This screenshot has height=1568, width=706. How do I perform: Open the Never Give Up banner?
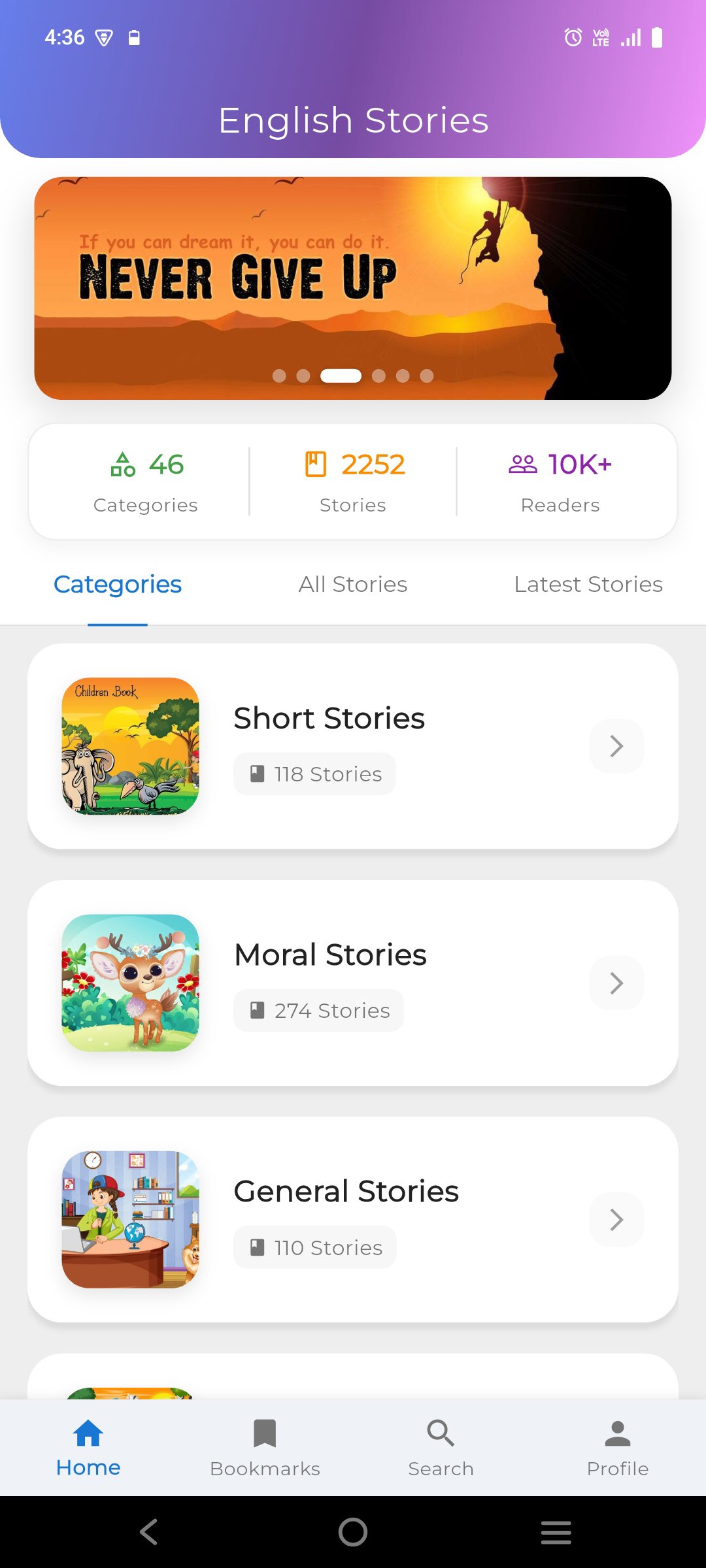tap(353, 287)
